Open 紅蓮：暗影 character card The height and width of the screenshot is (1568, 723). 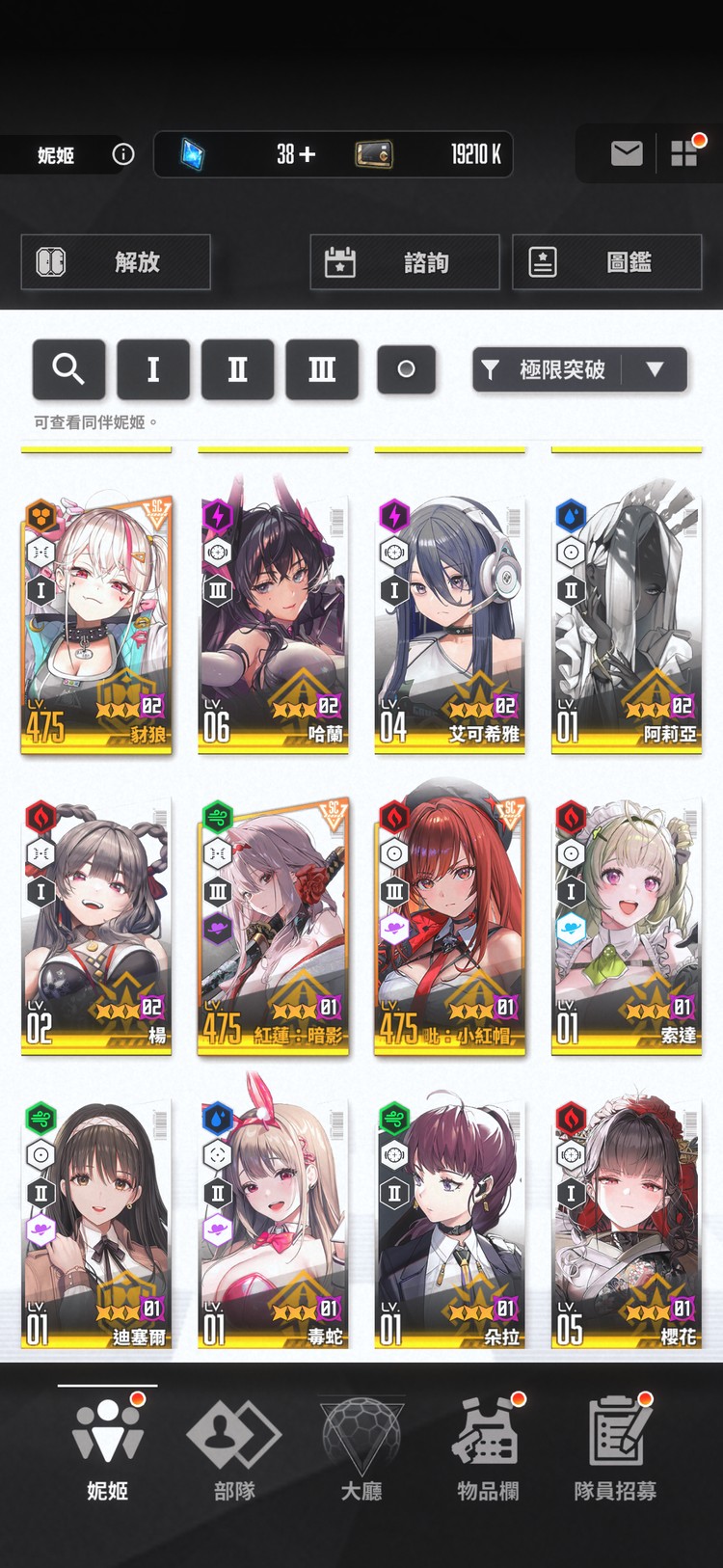pos(273,924)
